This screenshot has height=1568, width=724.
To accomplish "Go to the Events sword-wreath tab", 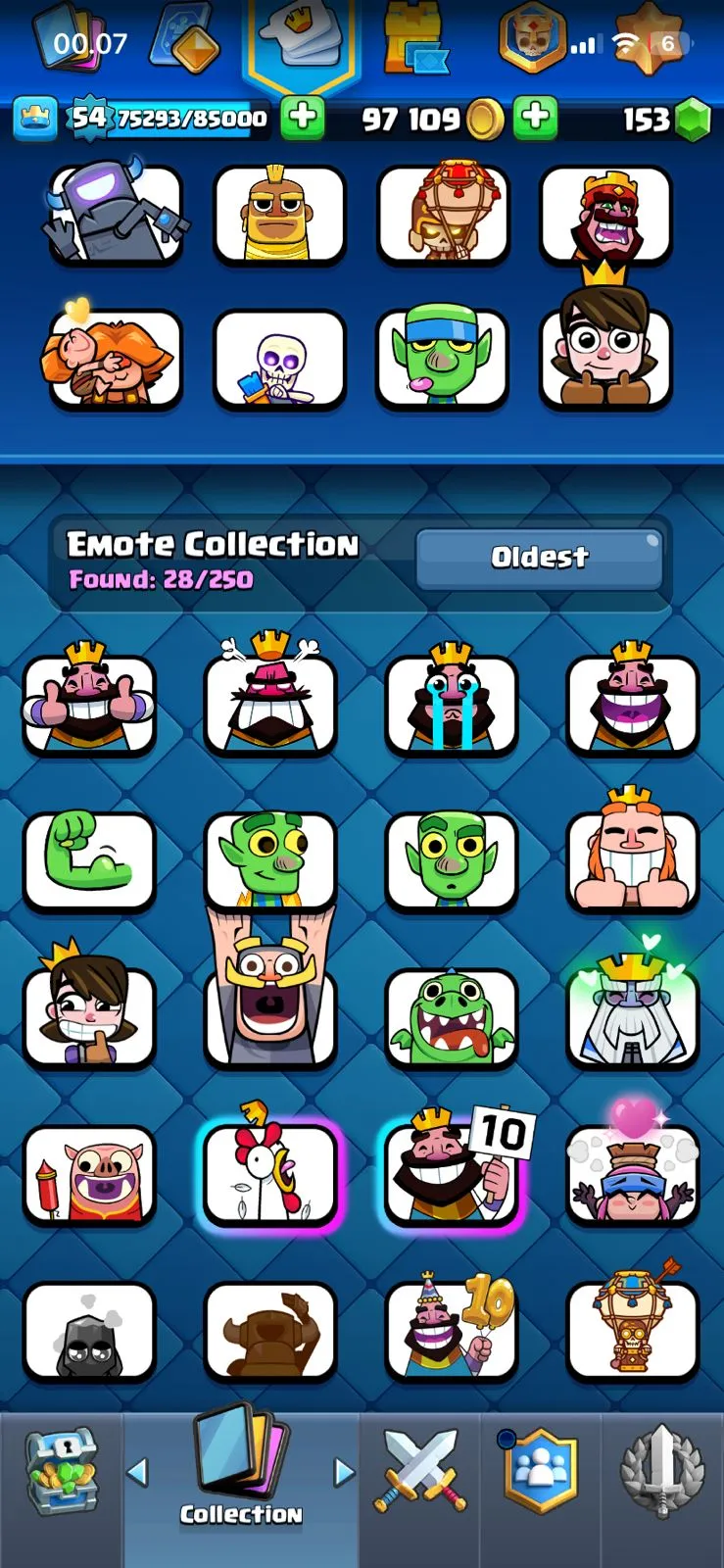I will coord(662,1471).
